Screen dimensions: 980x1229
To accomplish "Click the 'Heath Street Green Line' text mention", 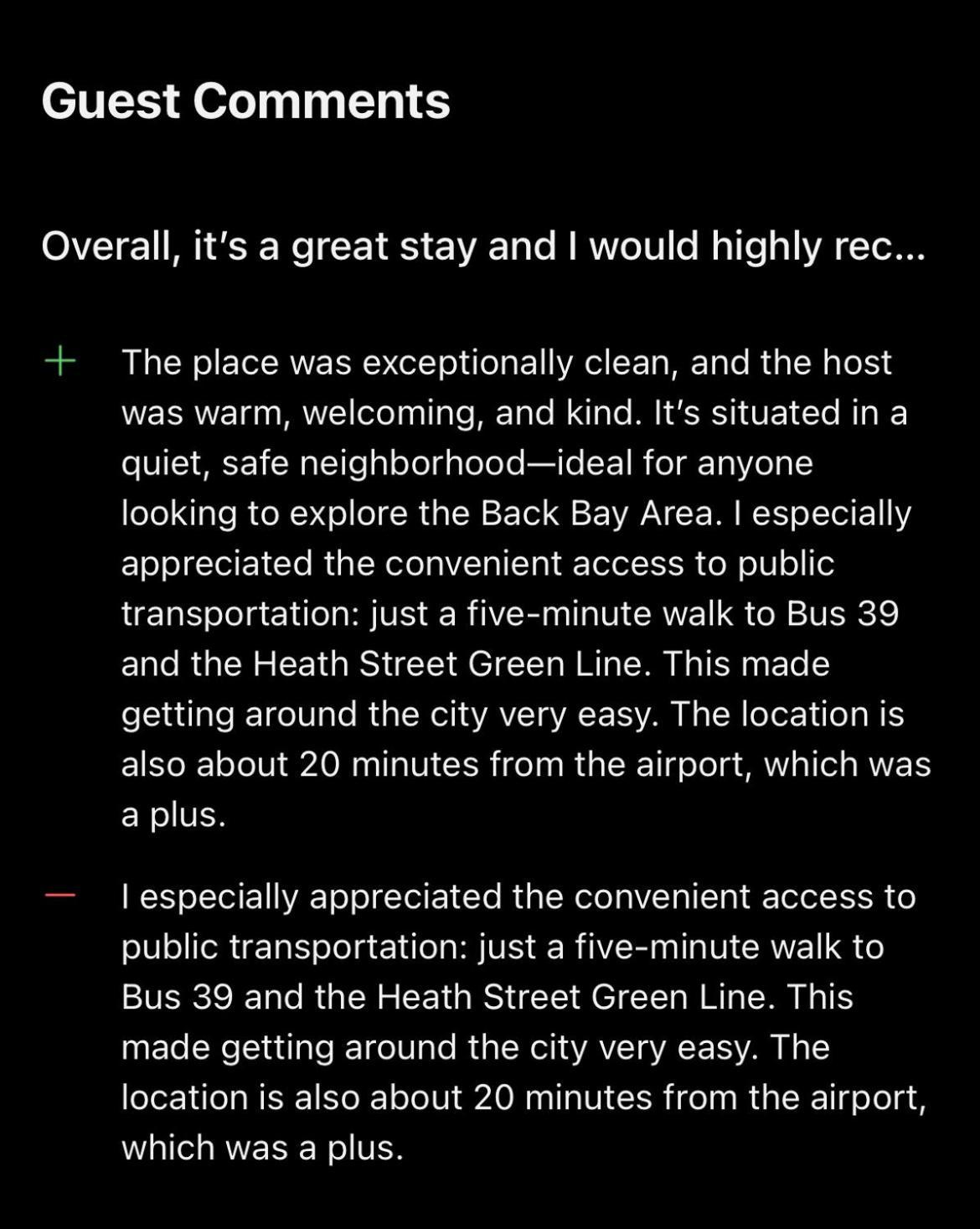I will click(x=448, y=664).
